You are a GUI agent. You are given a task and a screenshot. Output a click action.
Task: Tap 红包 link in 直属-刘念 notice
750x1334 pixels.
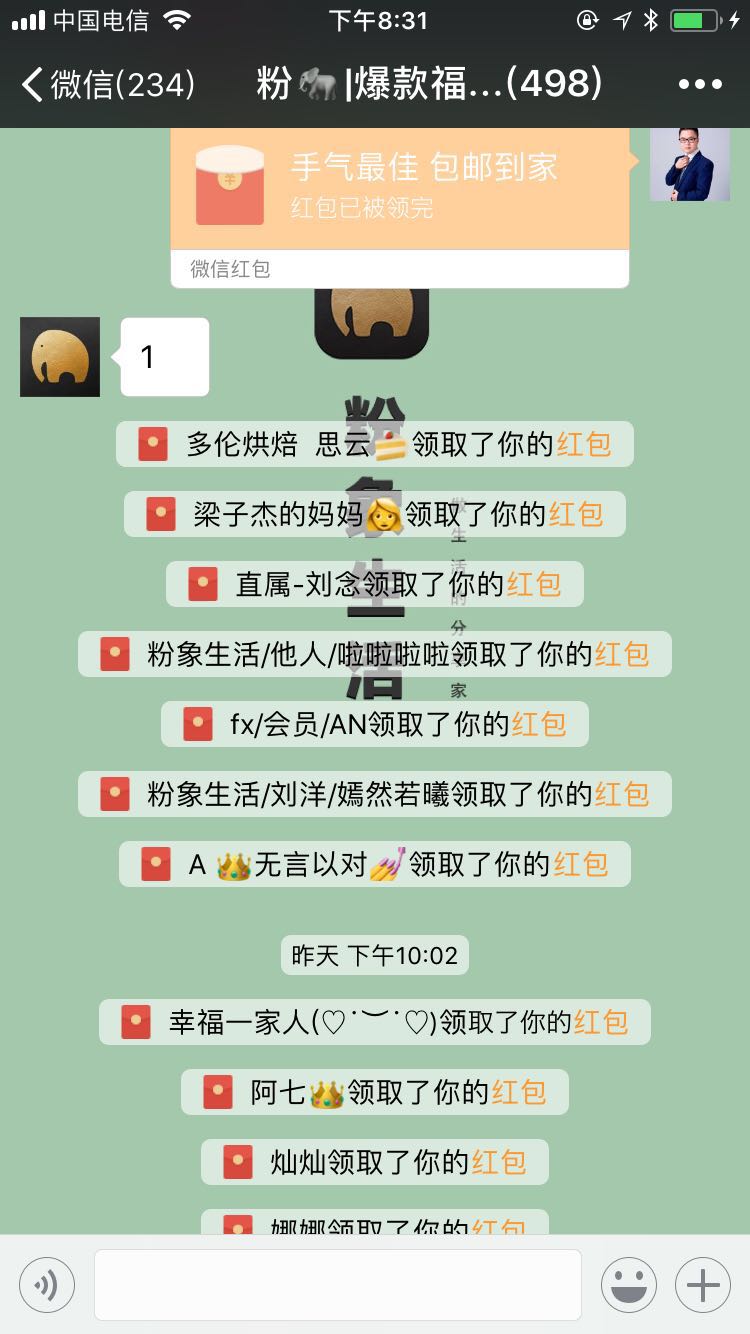534,584
